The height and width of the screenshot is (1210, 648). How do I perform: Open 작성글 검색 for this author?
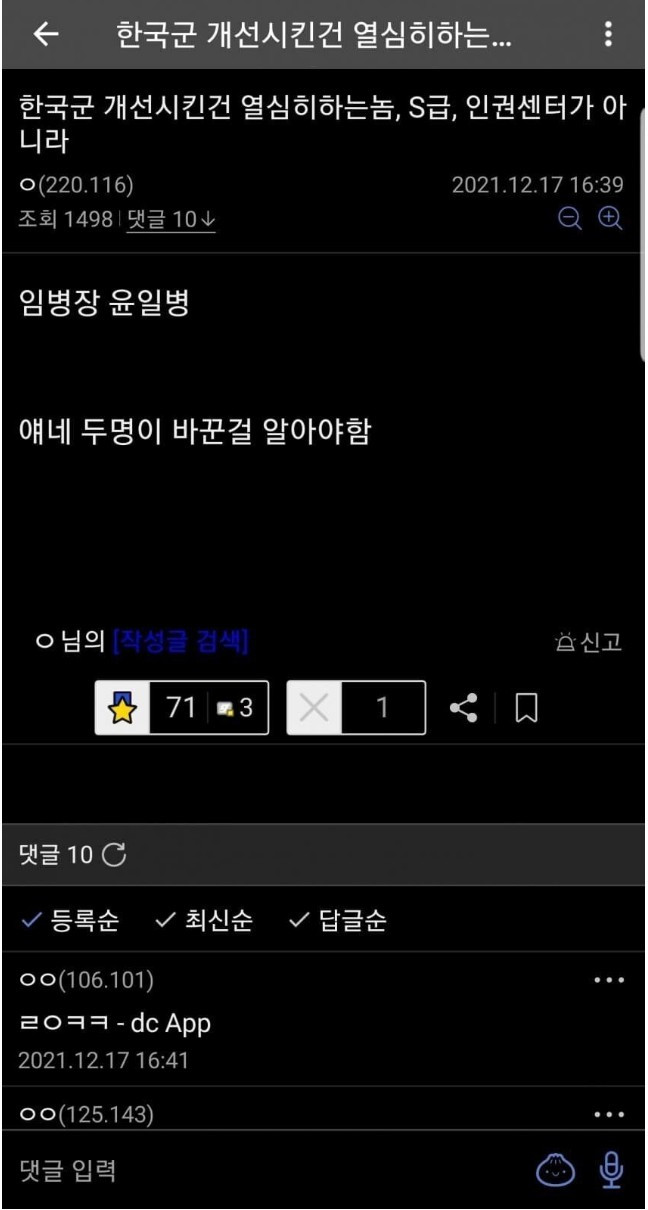181,643
